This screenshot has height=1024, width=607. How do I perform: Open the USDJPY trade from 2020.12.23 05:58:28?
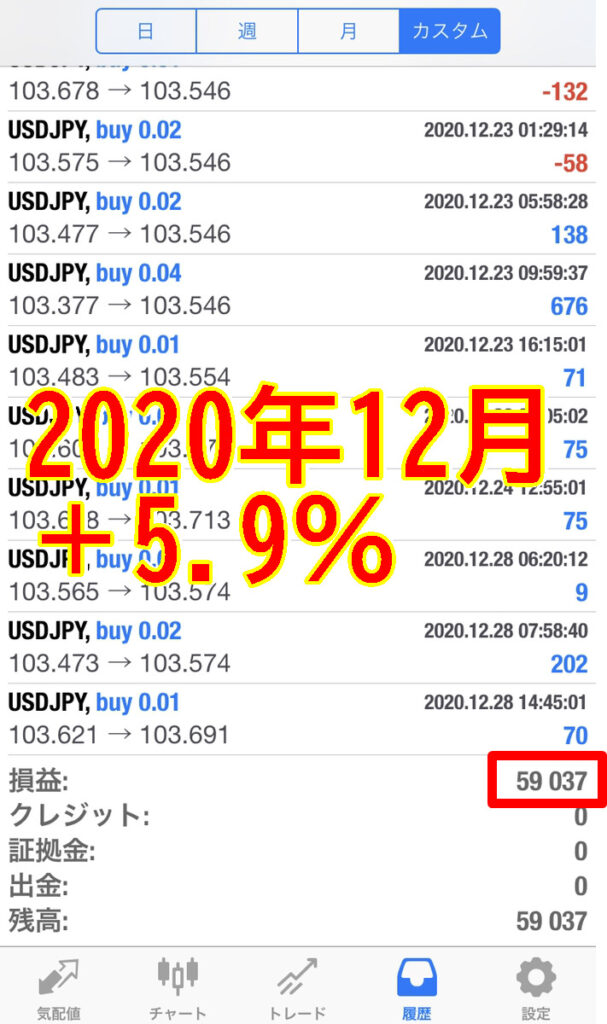click(x=298, y=219)
